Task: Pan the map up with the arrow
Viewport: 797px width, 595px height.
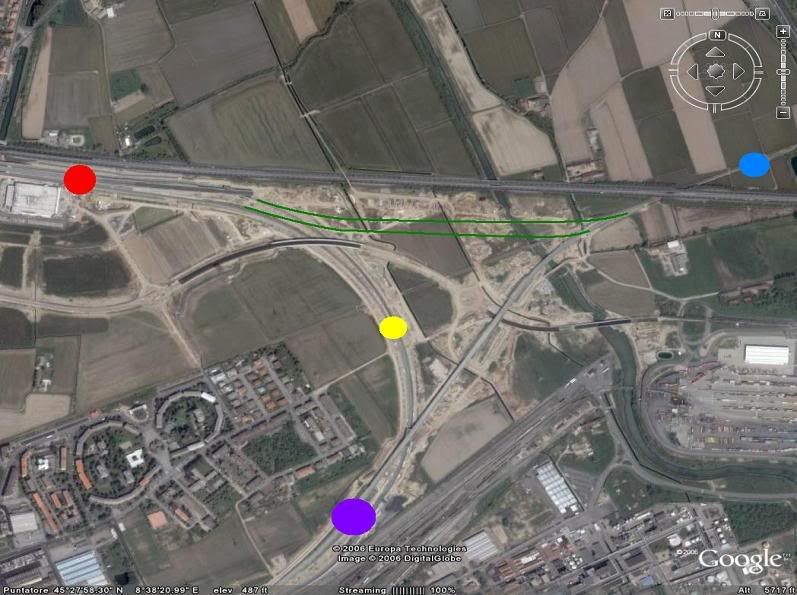Action: [x=715, y=53]
